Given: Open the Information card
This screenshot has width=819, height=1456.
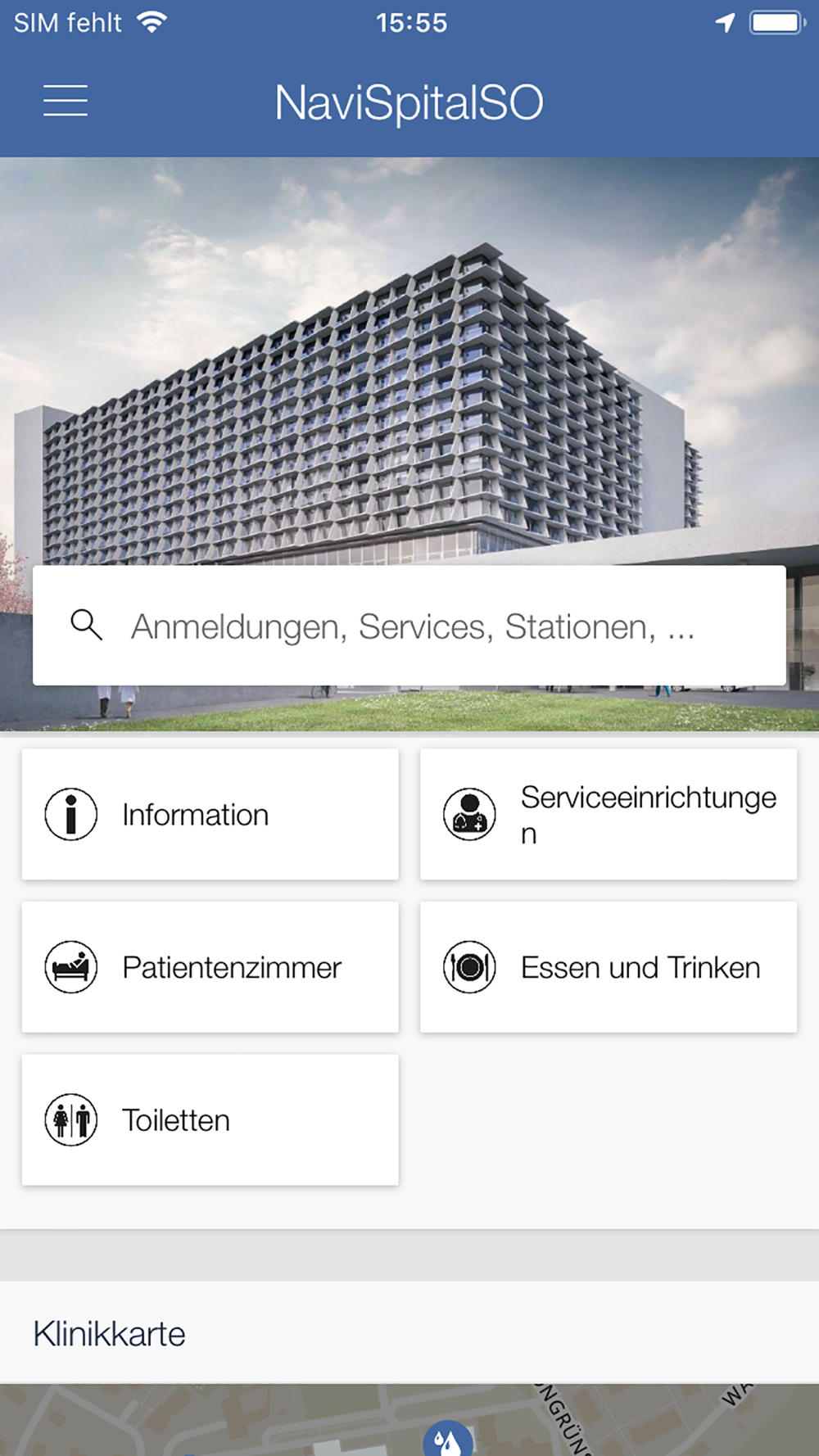Looking at the screenshot, I should pyautogui.click(x=210, y=815).
